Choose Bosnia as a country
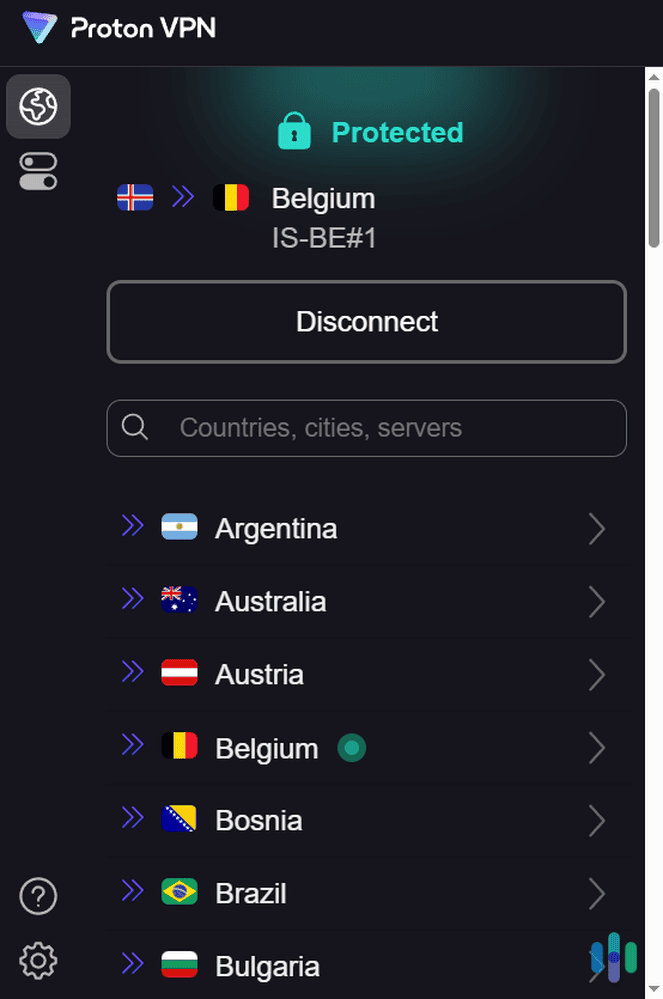 (258, 820)
